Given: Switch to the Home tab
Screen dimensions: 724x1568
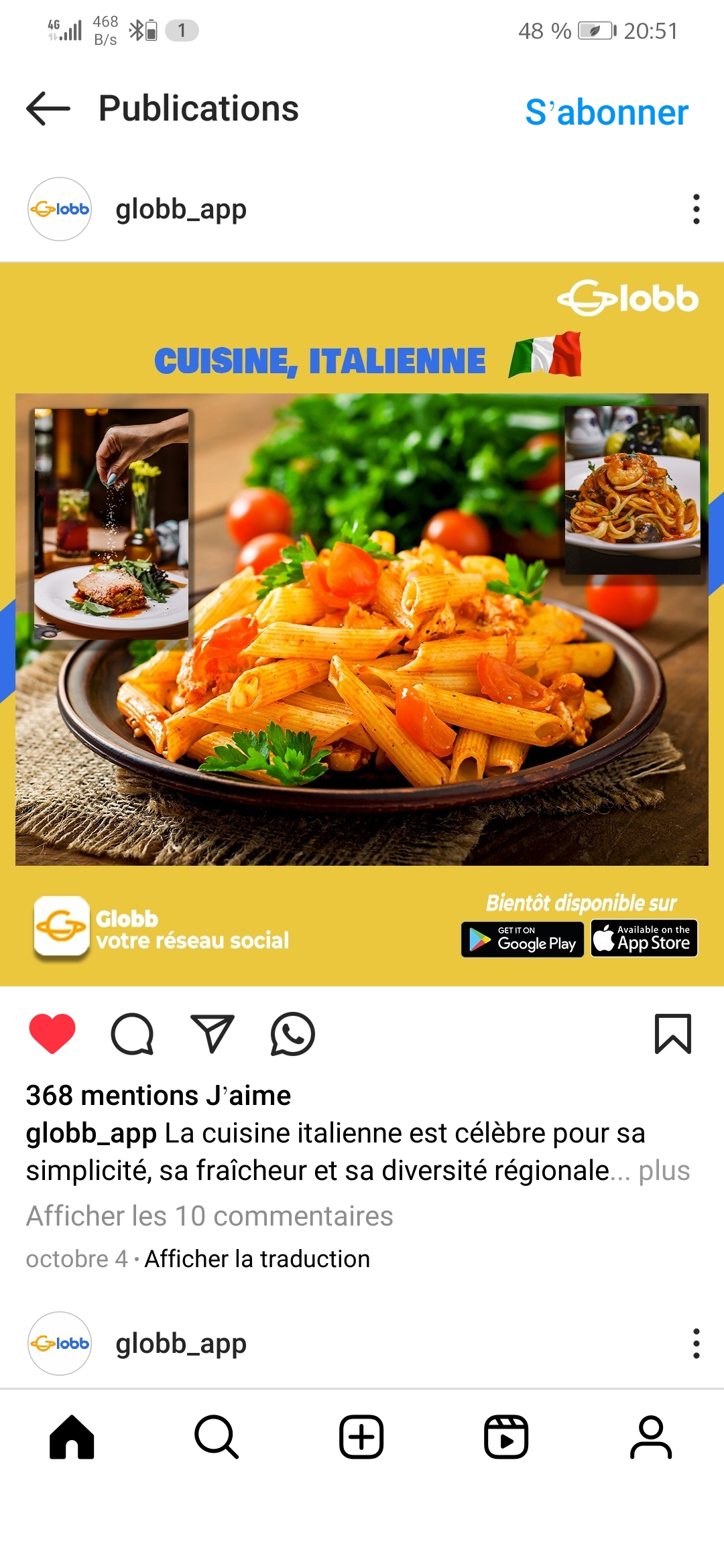Looking at the screenshot, I should (72, 1437).
